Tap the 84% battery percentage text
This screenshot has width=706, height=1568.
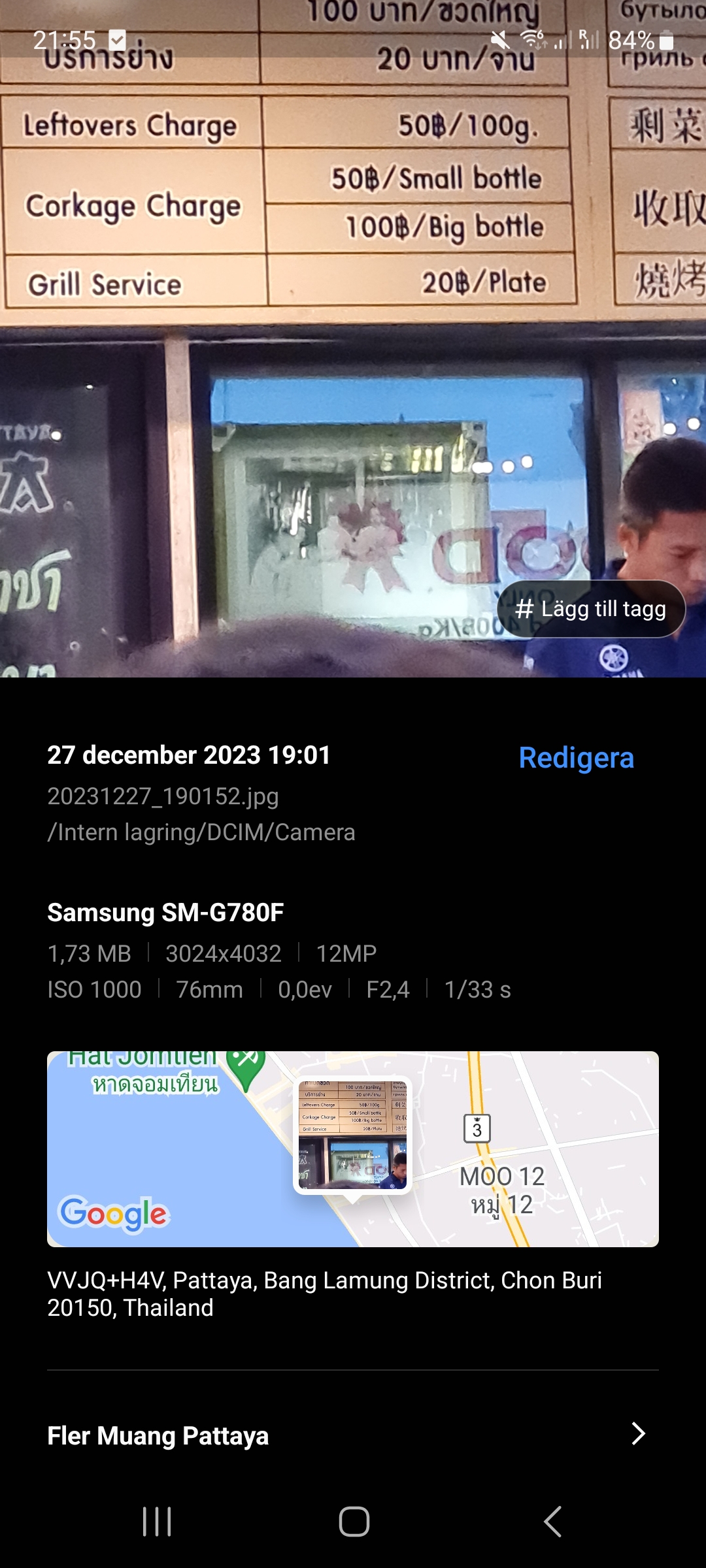click(630, 42)
